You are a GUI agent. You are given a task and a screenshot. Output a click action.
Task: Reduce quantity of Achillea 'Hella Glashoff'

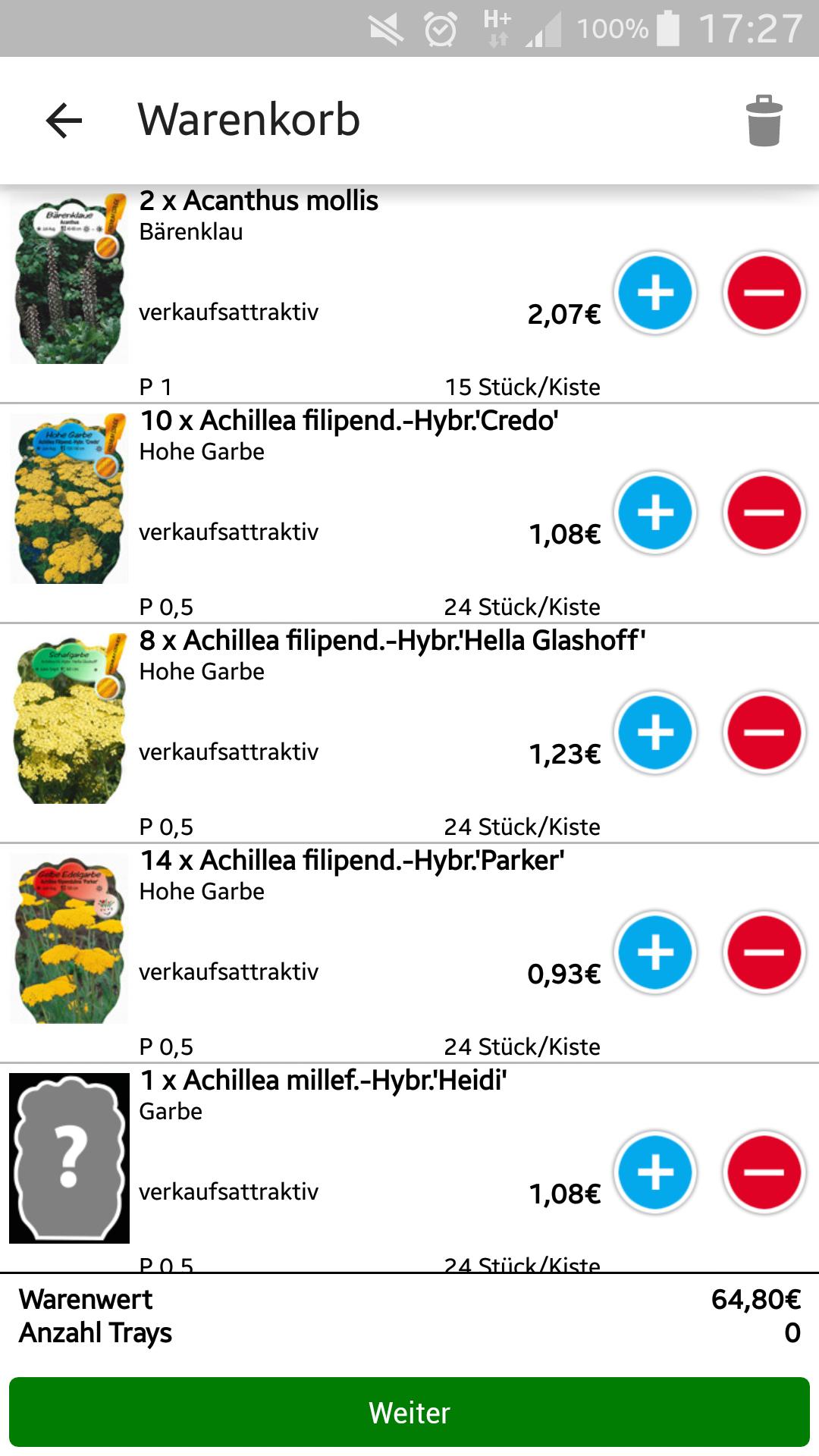(764, 733)
